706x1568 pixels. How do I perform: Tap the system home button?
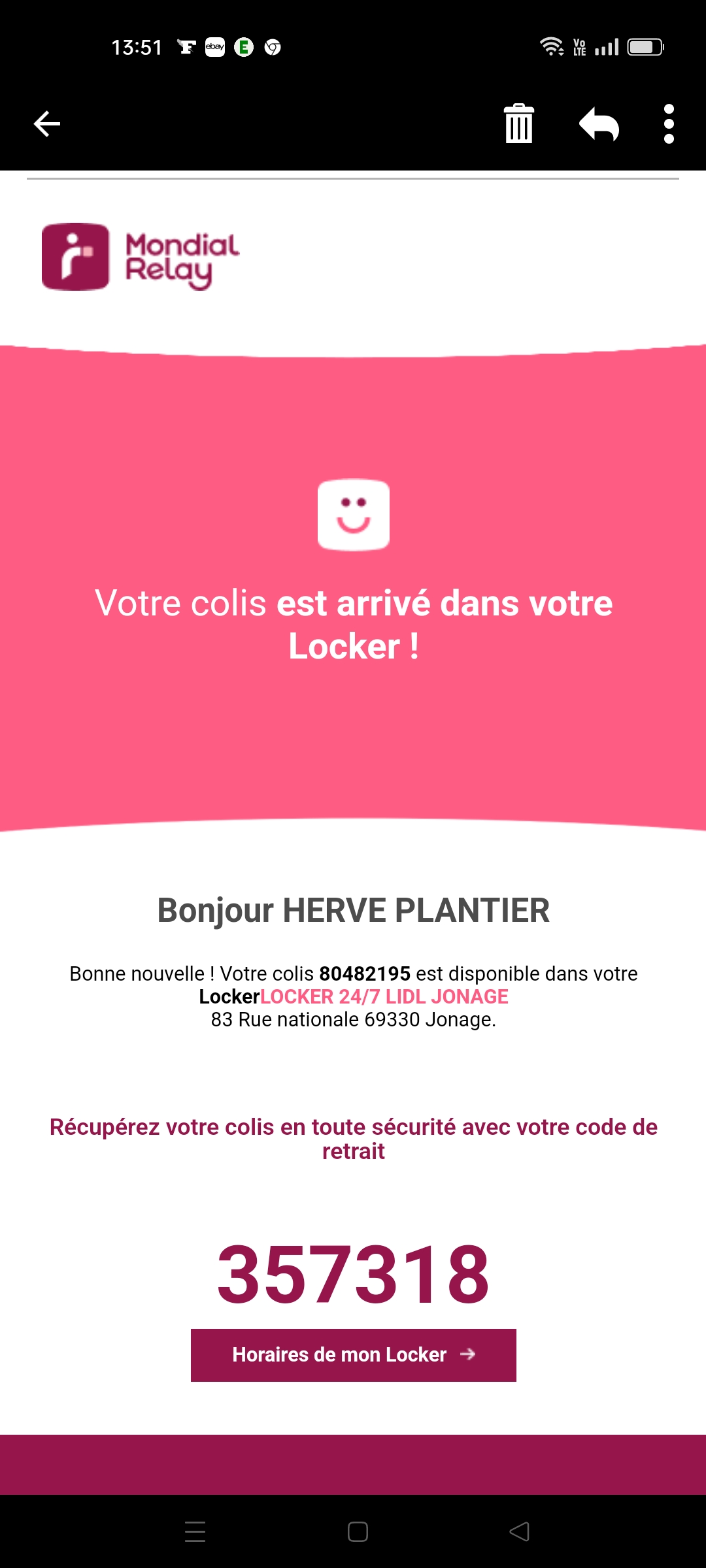[358, 1531]
